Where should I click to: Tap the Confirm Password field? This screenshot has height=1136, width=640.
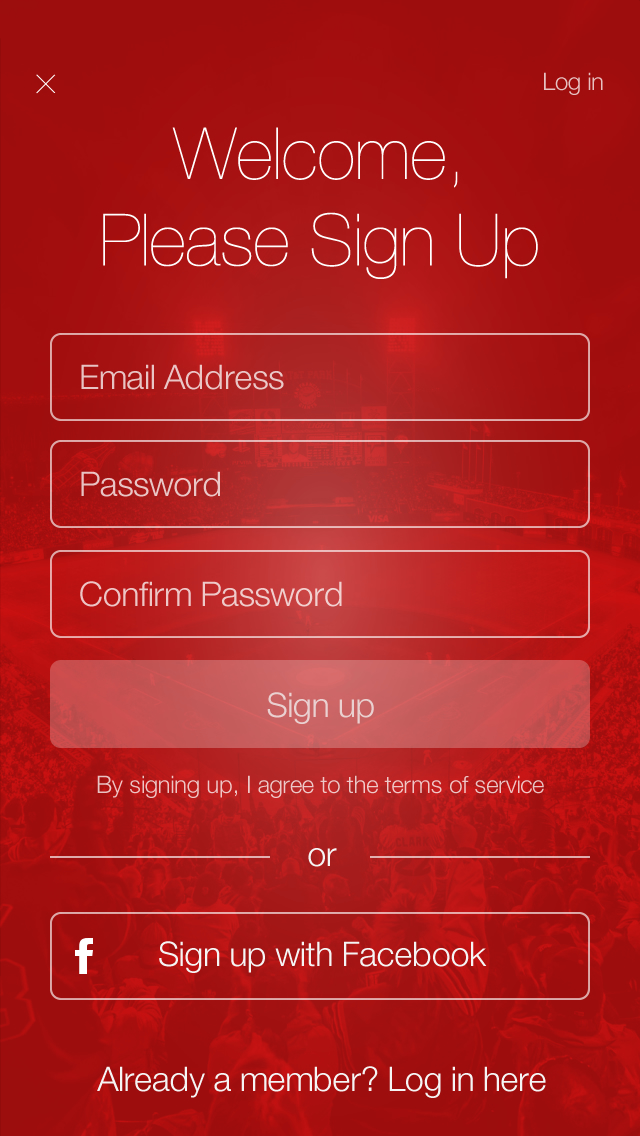pos(320,594)
